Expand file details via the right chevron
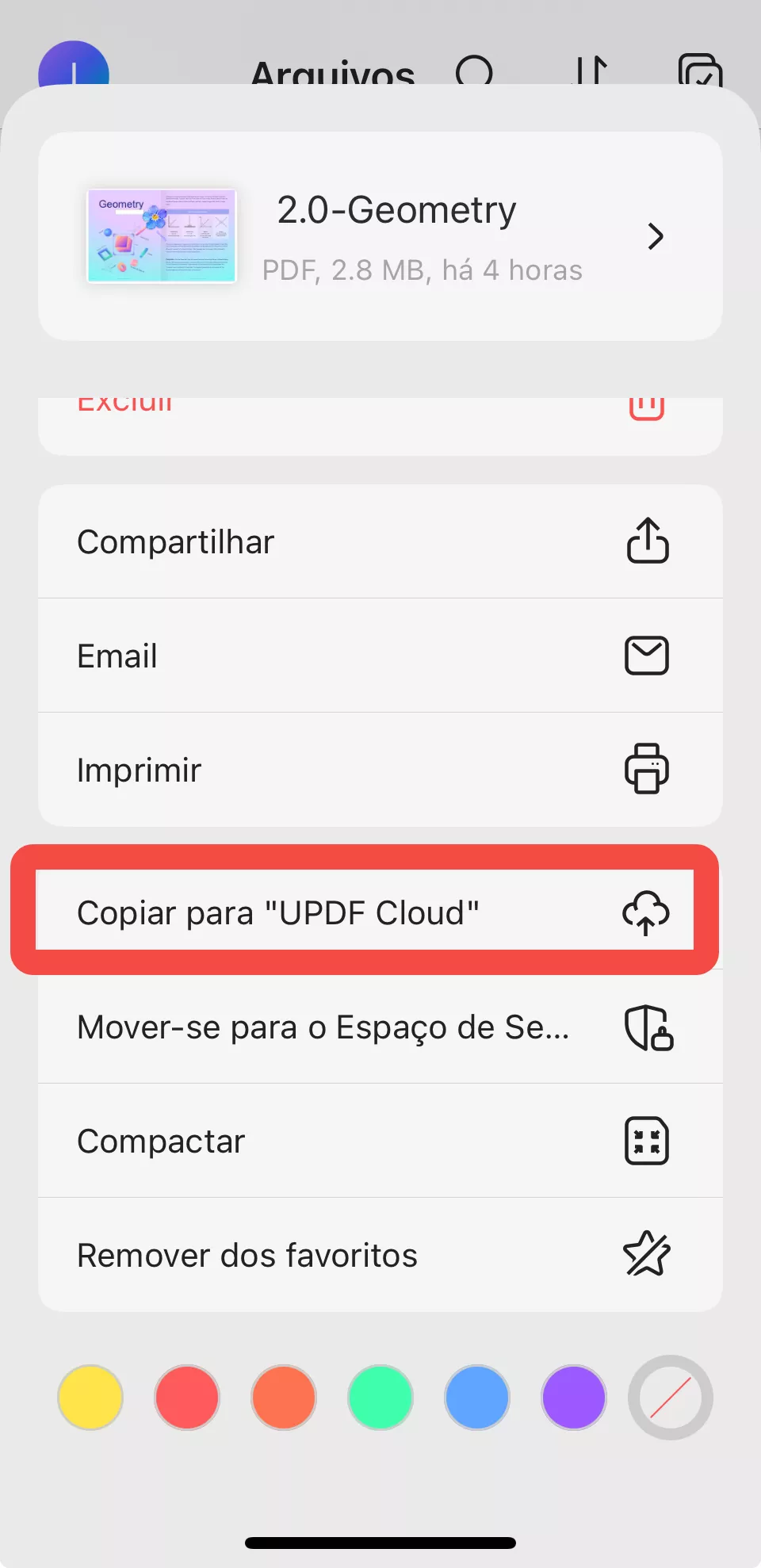This screenshot has height=1568, width=761. (656, 236)
